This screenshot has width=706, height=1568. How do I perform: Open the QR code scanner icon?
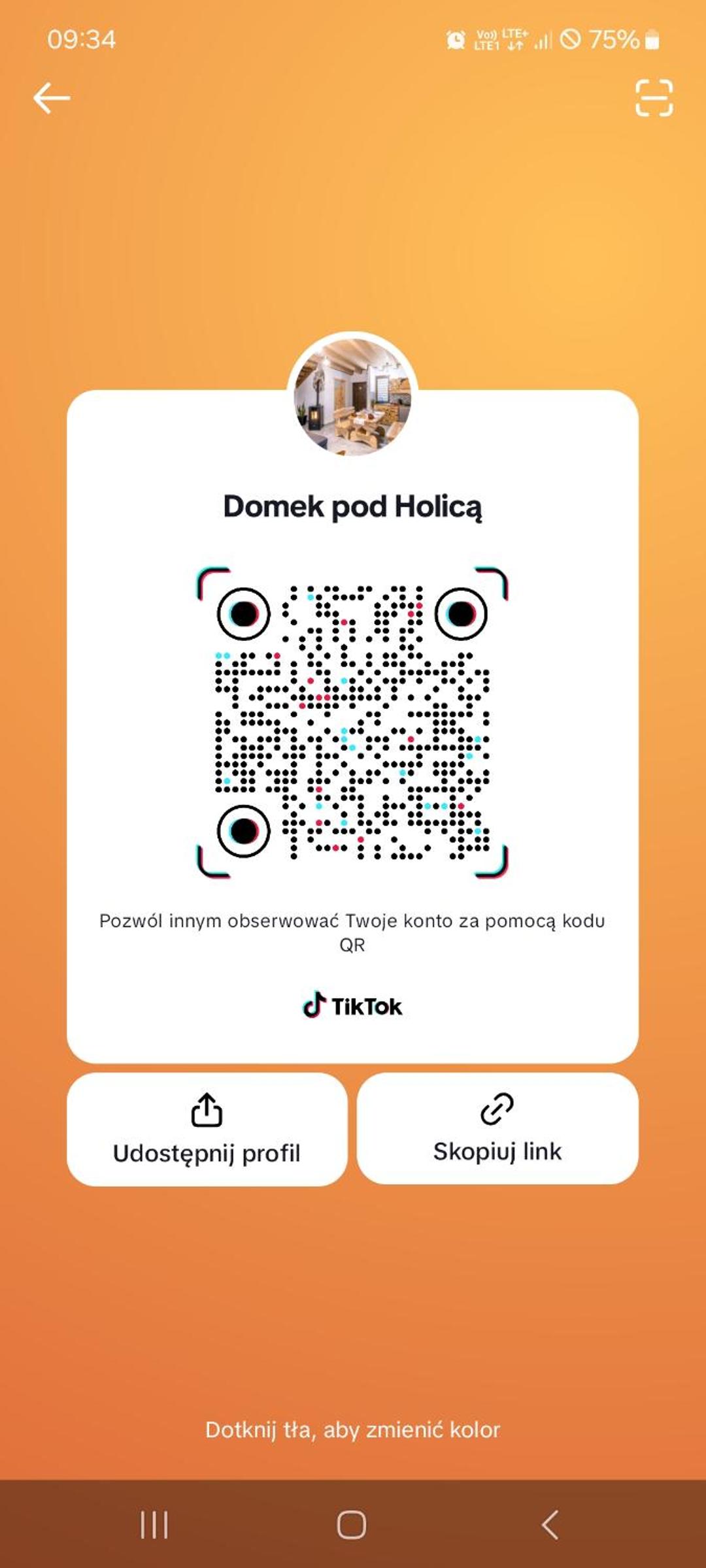click(x=654, y=98)
